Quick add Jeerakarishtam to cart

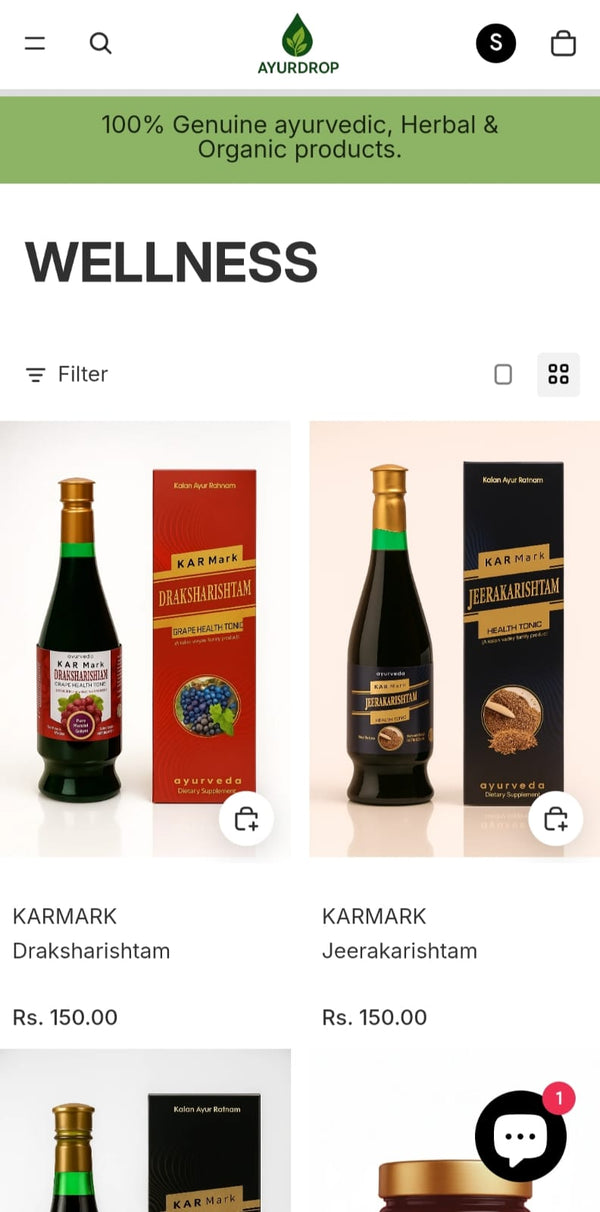556,819
